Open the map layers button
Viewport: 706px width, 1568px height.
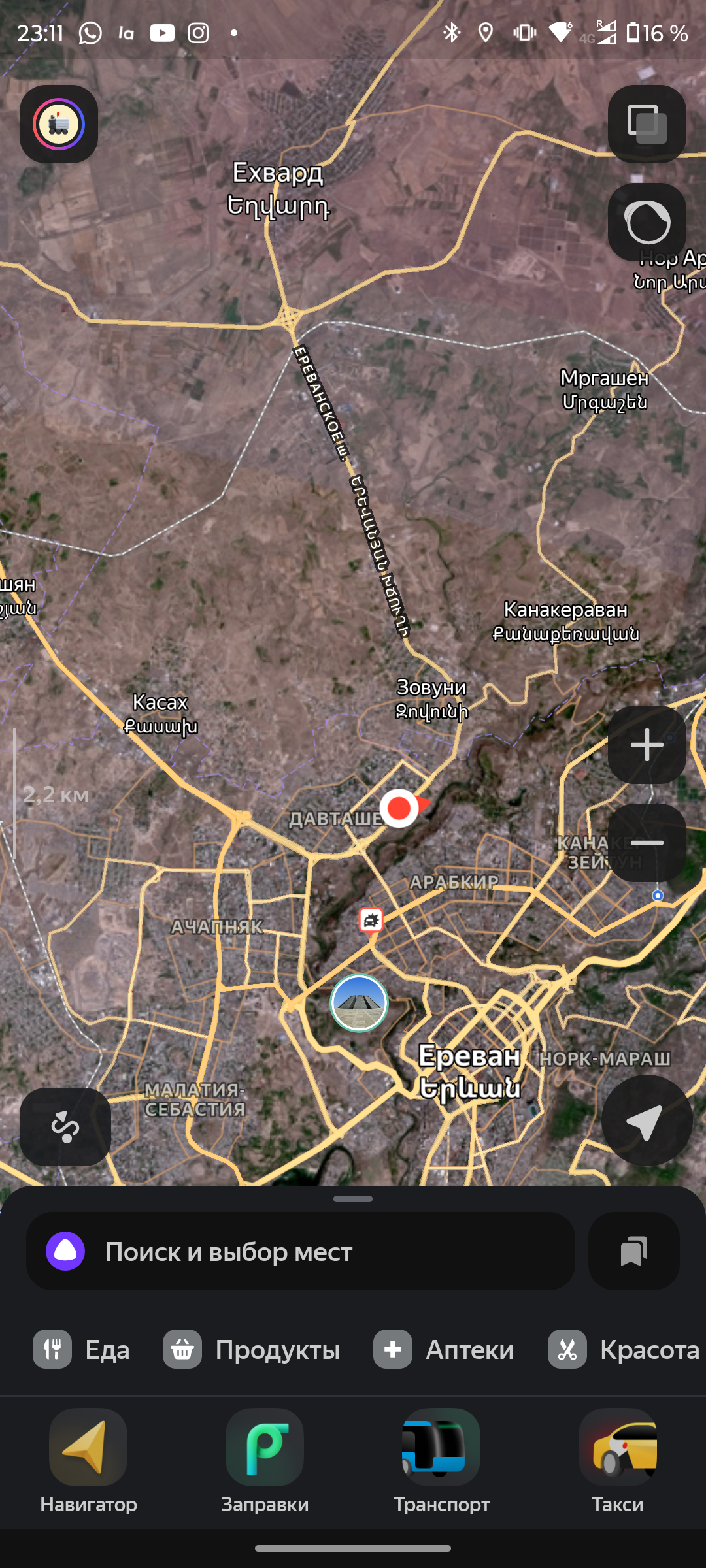click(x=647, y=124)
